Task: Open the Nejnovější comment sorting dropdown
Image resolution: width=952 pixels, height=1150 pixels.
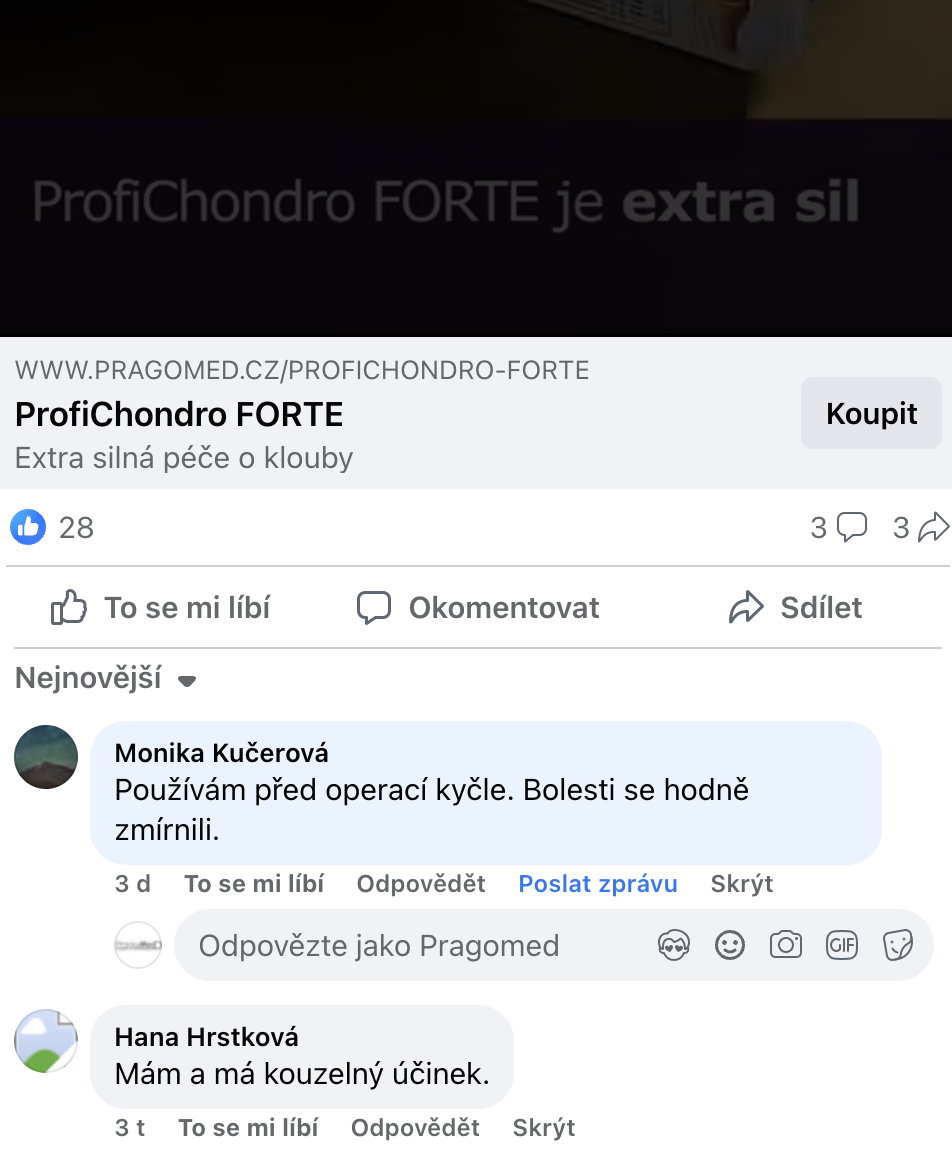Action: 105,680
